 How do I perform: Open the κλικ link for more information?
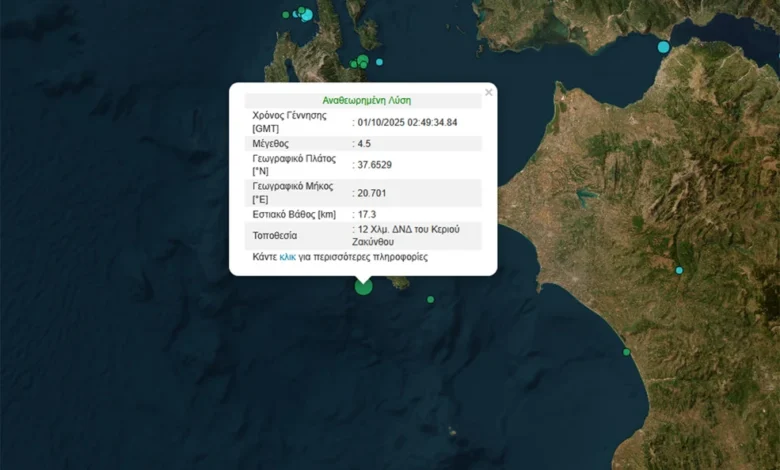(x=287, y=257)
